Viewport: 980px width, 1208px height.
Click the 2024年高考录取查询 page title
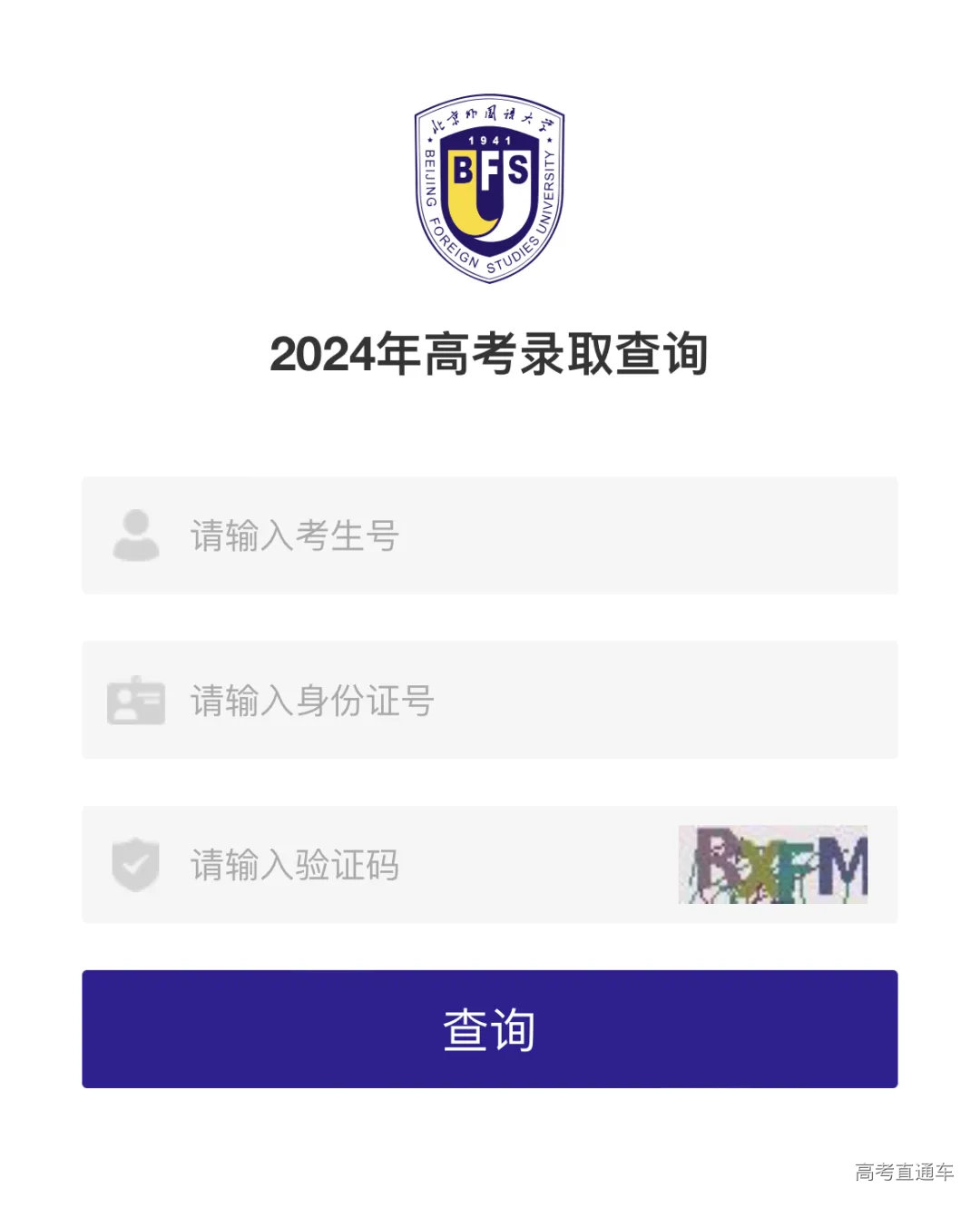pos(490,356)
